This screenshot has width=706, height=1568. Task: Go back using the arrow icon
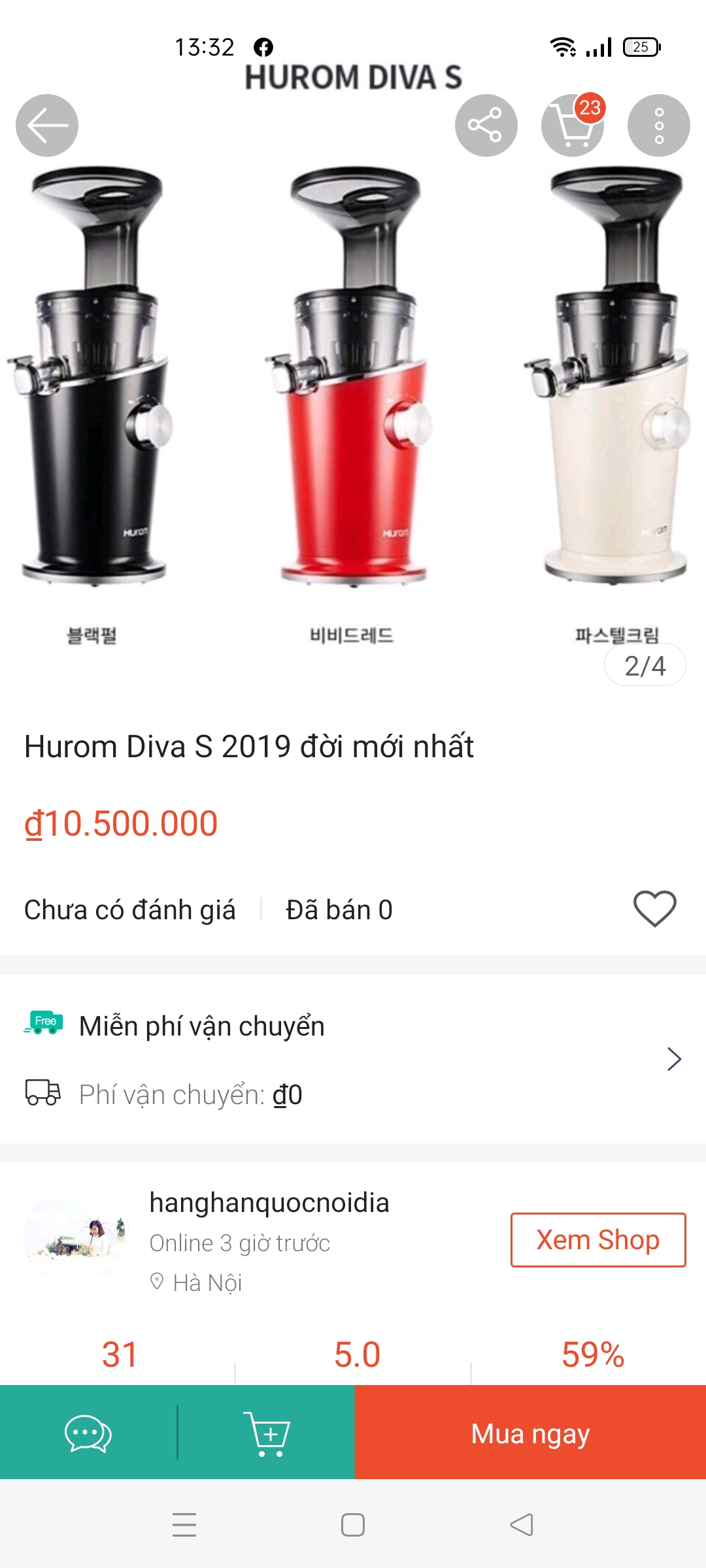point(47,125)
